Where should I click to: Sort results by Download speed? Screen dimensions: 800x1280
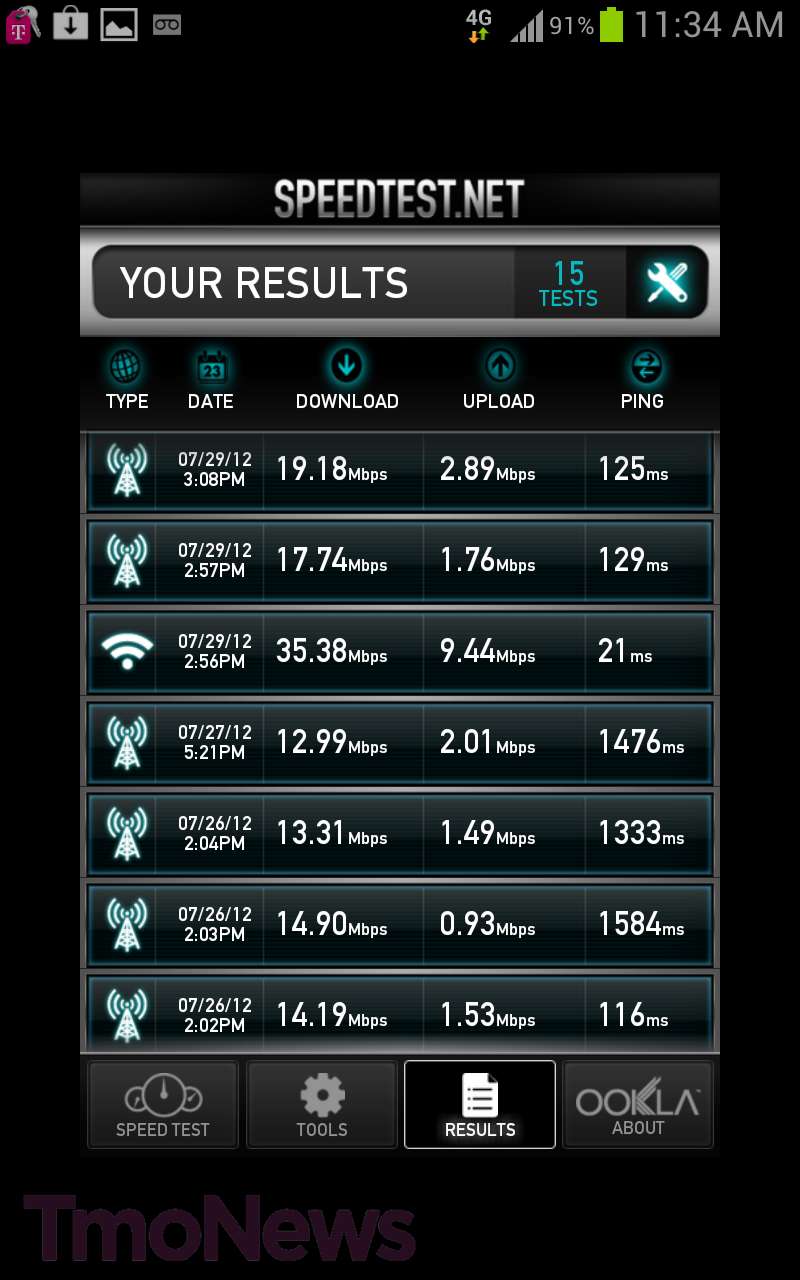coord(347,381)
